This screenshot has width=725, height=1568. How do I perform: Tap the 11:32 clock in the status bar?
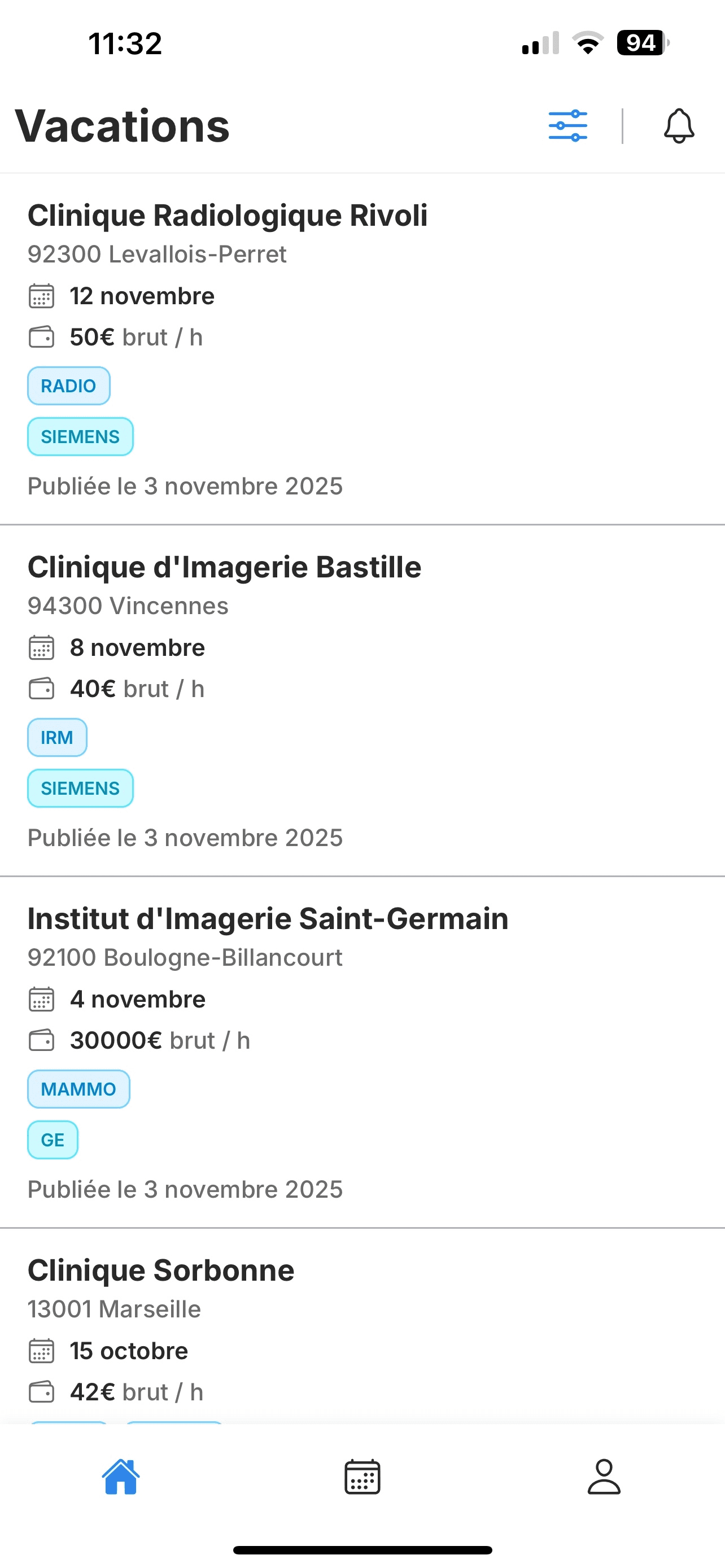[x=124, y=42]
